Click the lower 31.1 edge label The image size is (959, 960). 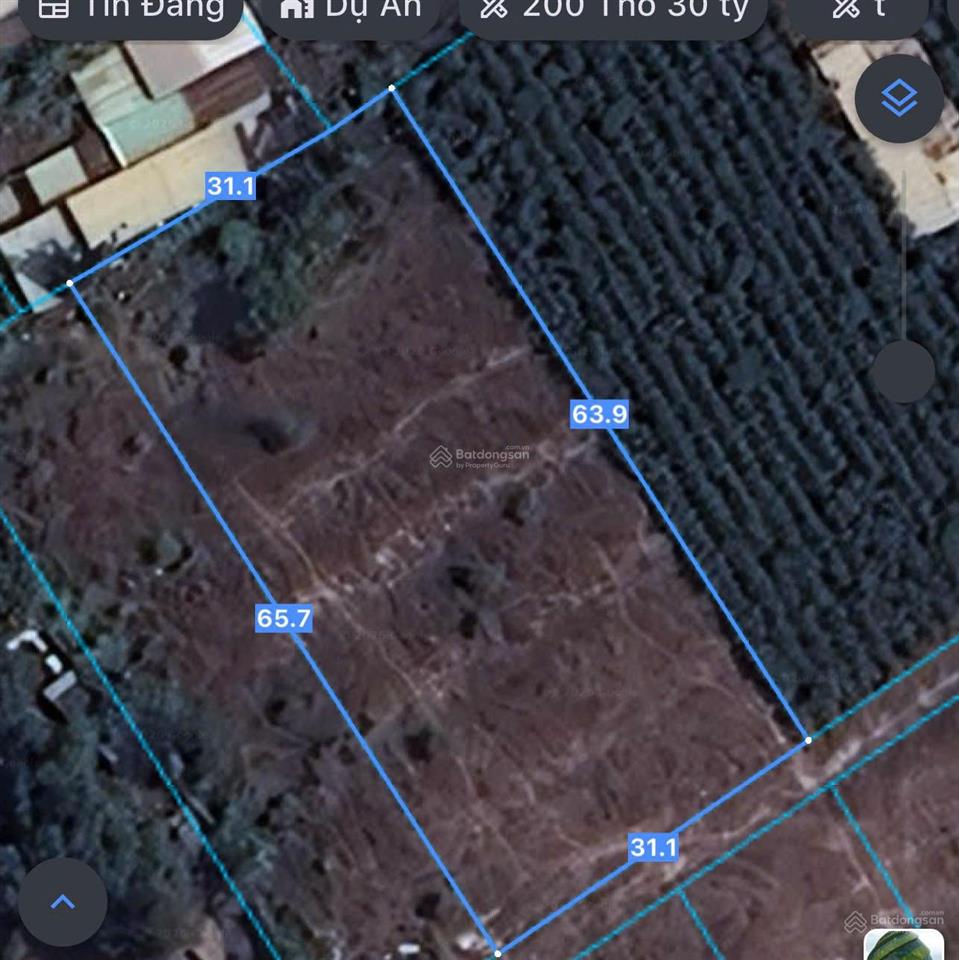654,847
